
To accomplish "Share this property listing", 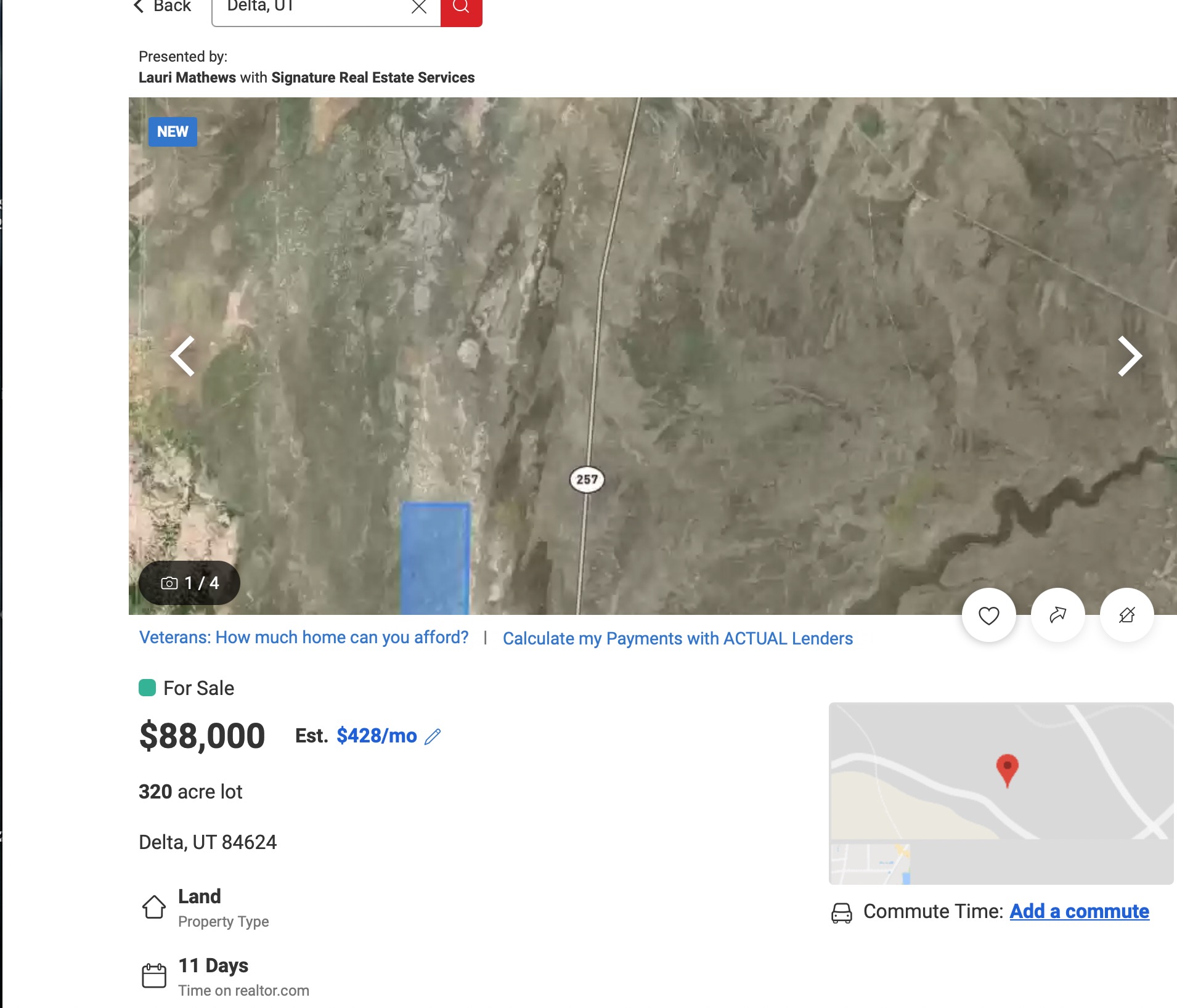I will [x=1057, y=615].
